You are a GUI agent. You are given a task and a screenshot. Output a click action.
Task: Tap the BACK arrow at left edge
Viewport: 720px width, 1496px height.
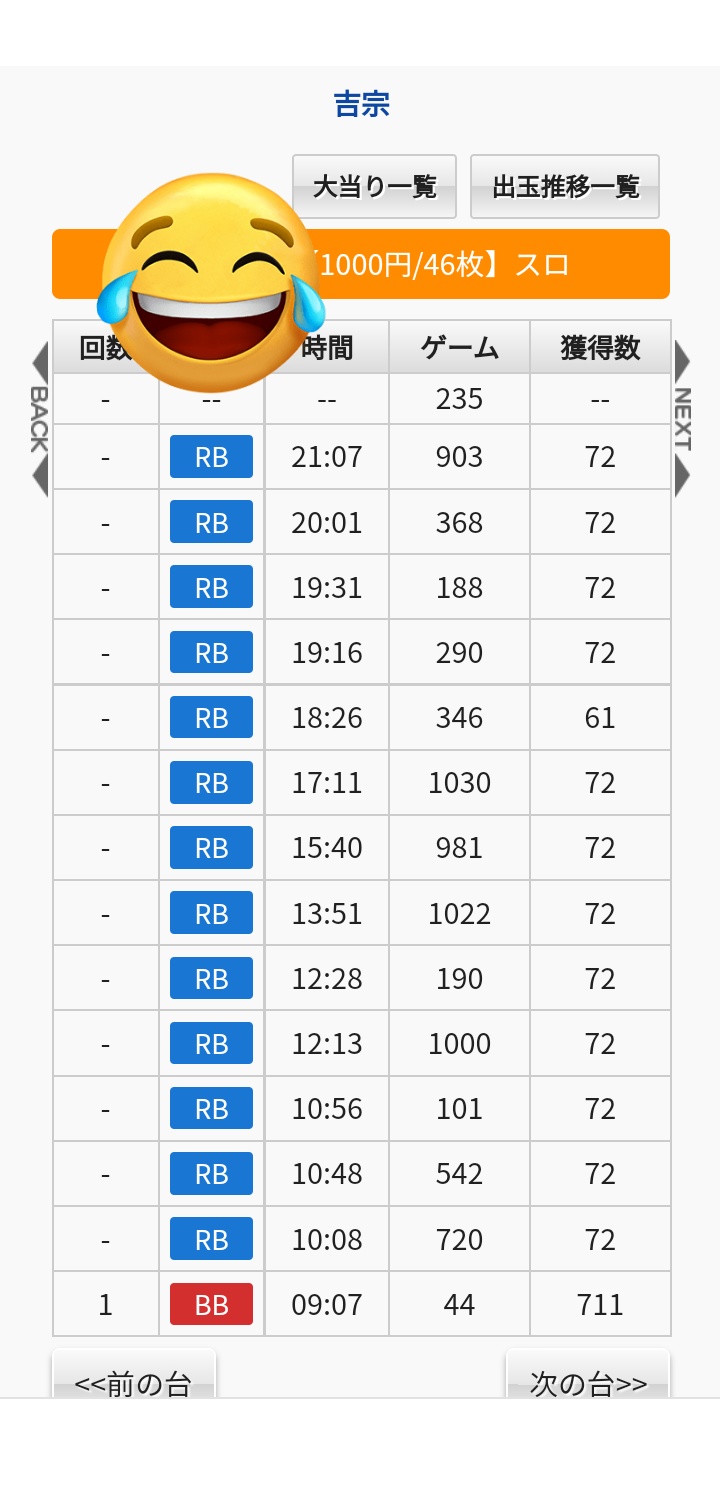pos(39,419)
